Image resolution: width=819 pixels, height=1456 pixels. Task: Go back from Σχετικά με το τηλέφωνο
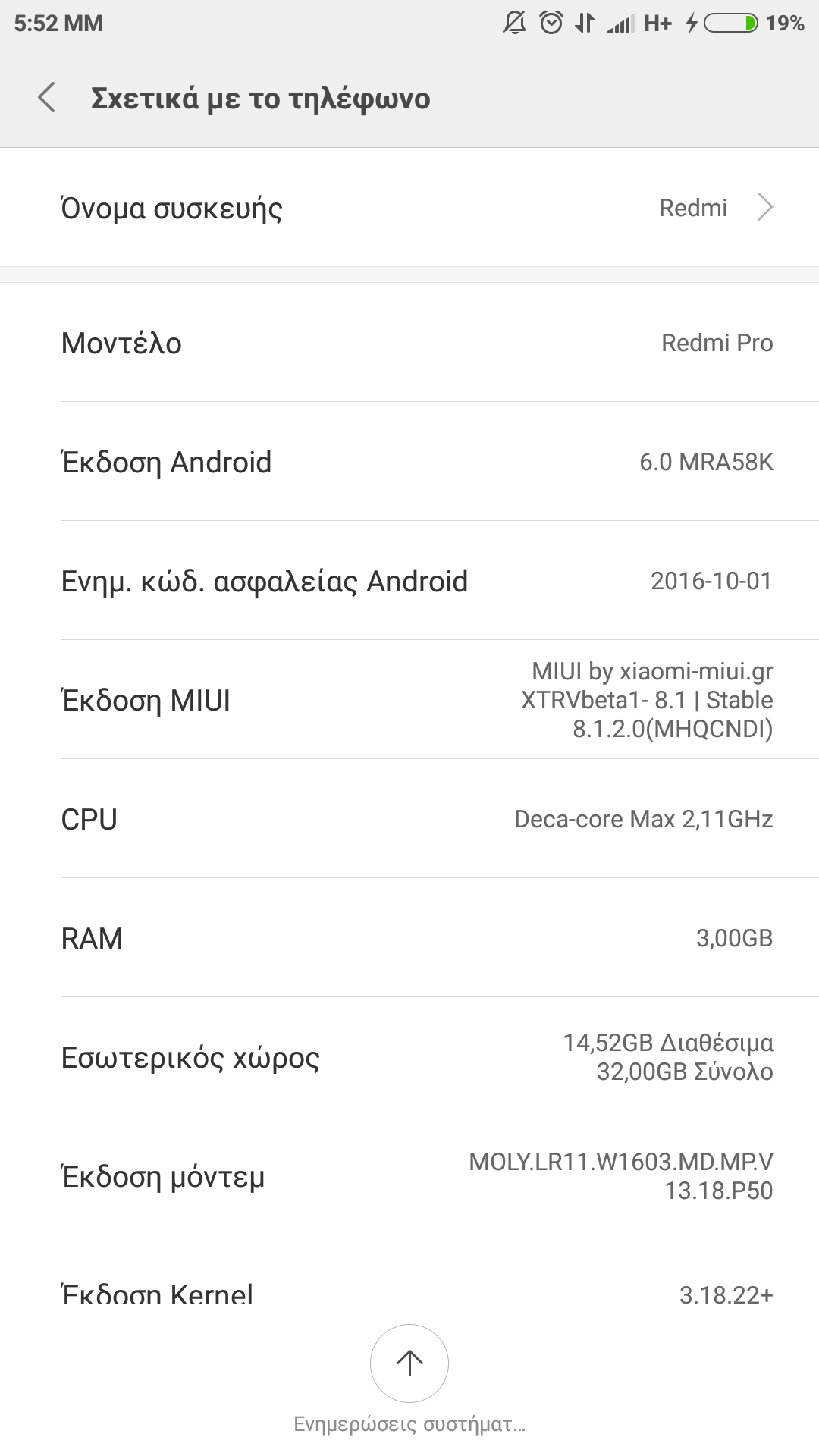(x=47, y=98)
